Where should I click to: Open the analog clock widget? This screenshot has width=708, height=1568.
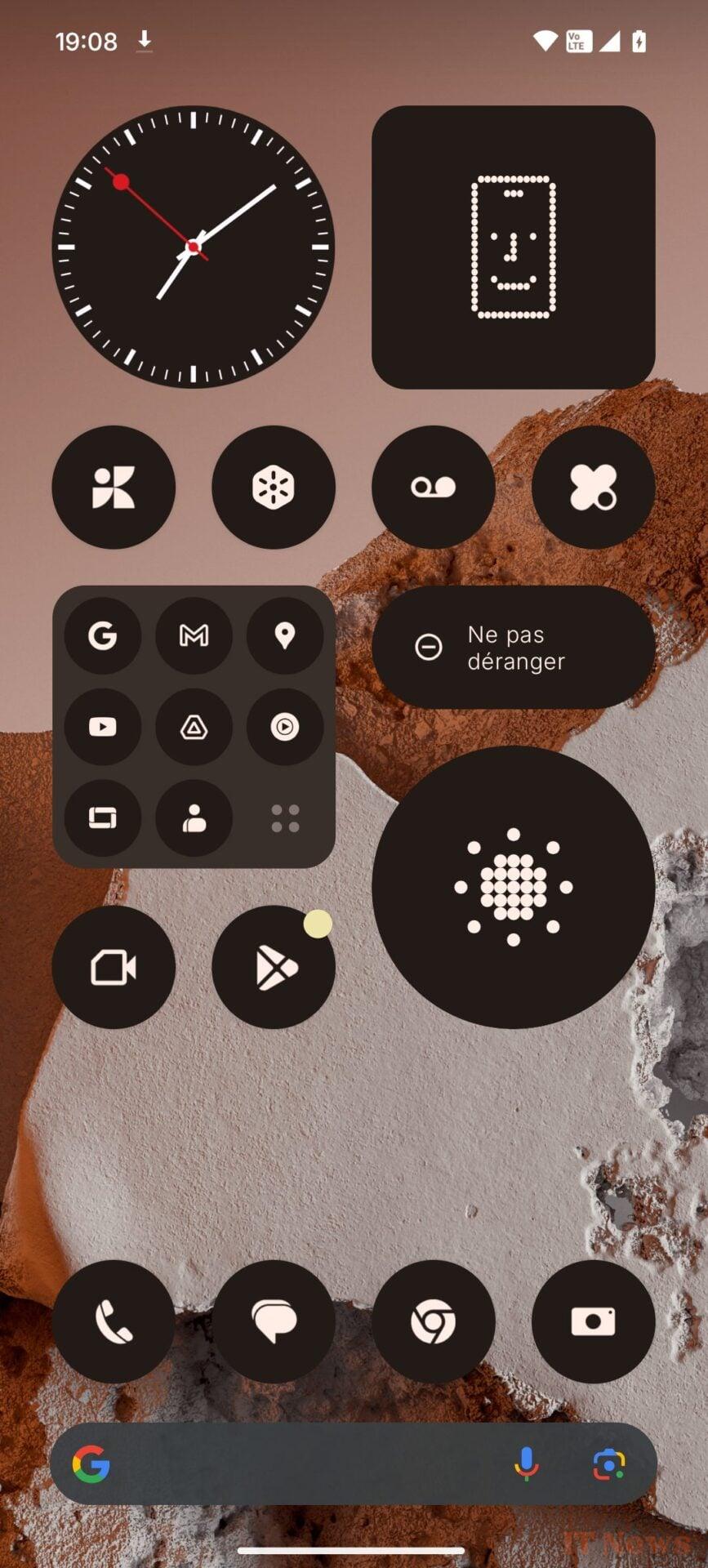(x=193, y=247)
